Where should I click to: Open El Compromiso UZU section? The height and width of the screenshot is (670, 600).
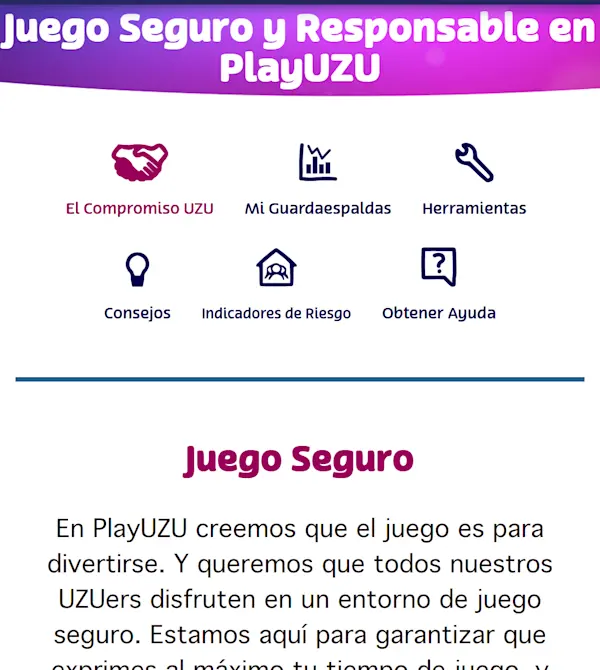coord(139,180)
